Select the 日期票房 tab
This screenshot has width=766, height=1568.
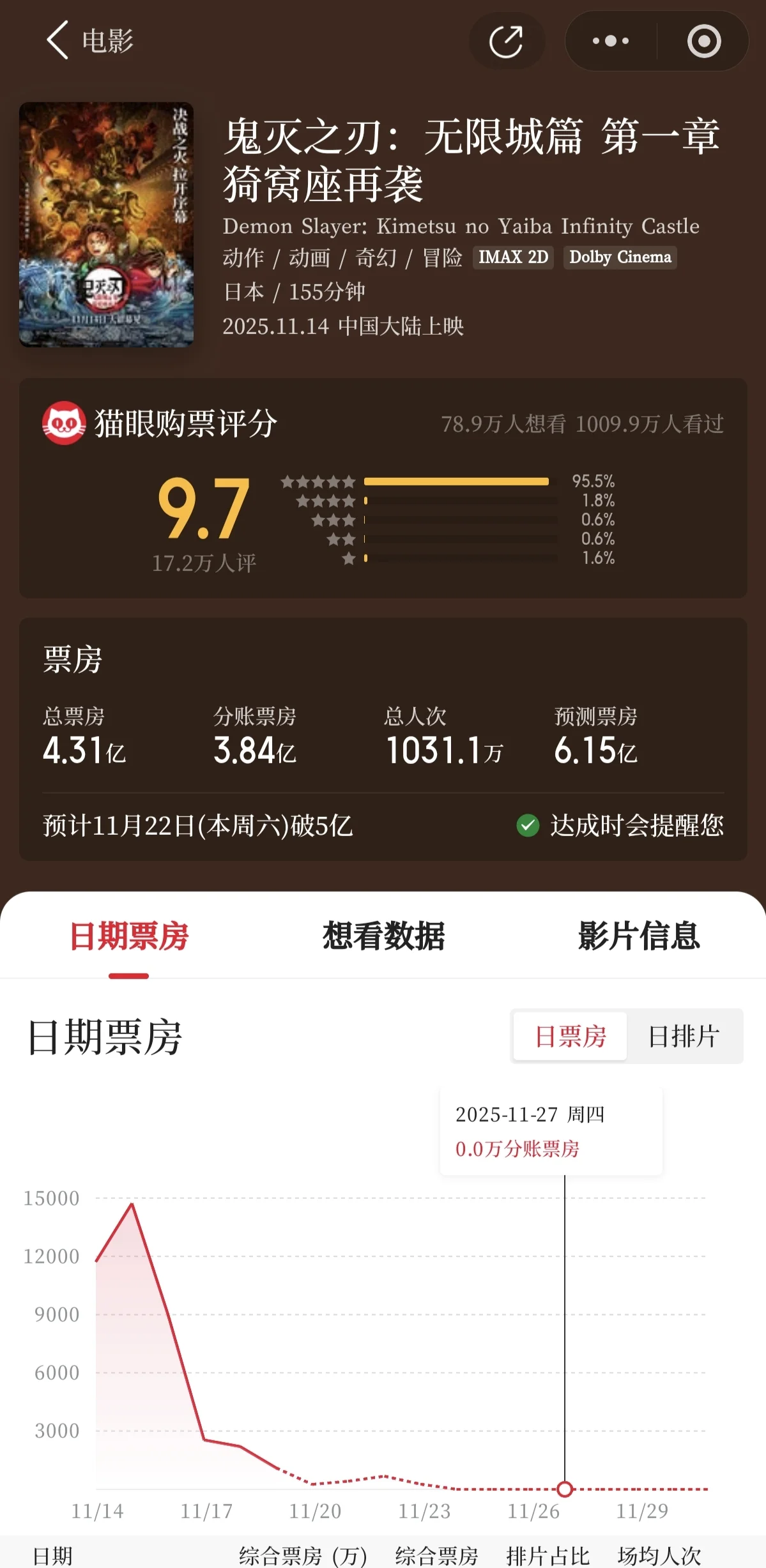[x=128, y=937]
